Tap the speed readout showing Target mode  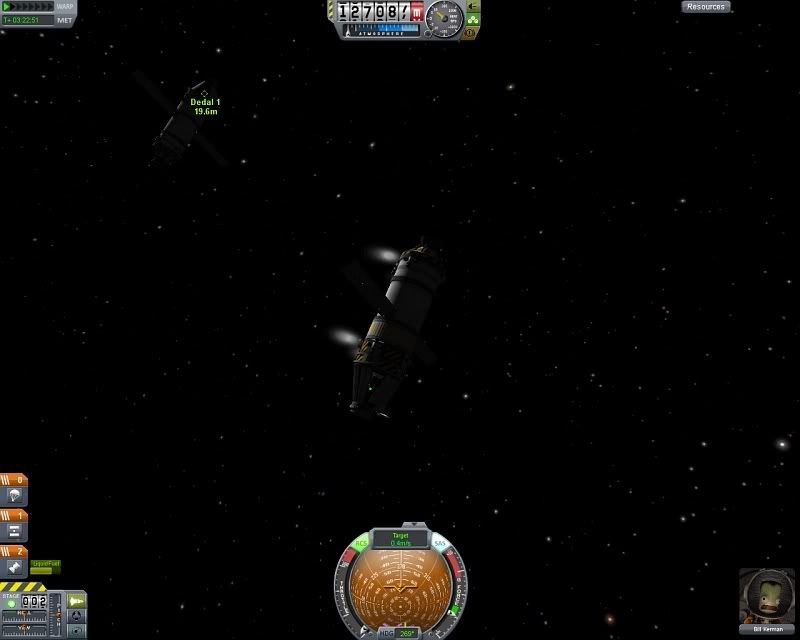coord(400,539)
